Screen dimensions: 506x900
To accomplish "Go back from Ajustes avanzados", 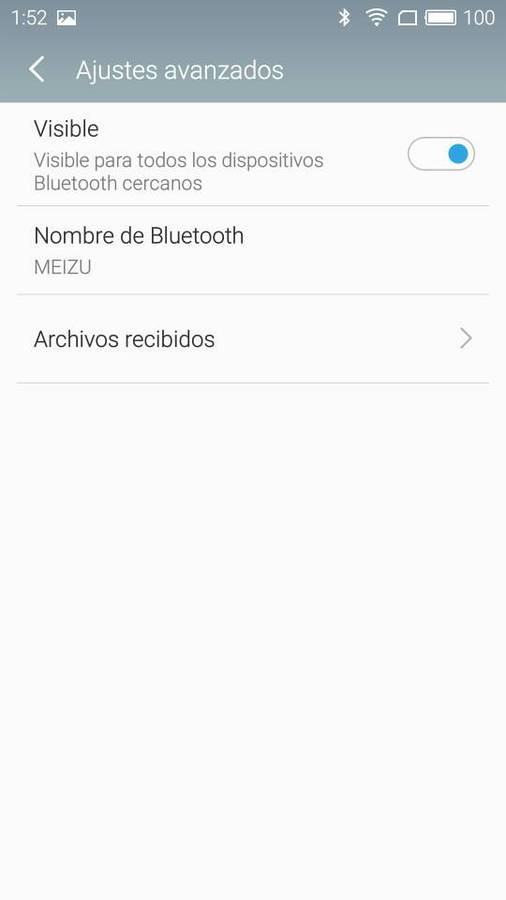I will click(x=37, y=70).
